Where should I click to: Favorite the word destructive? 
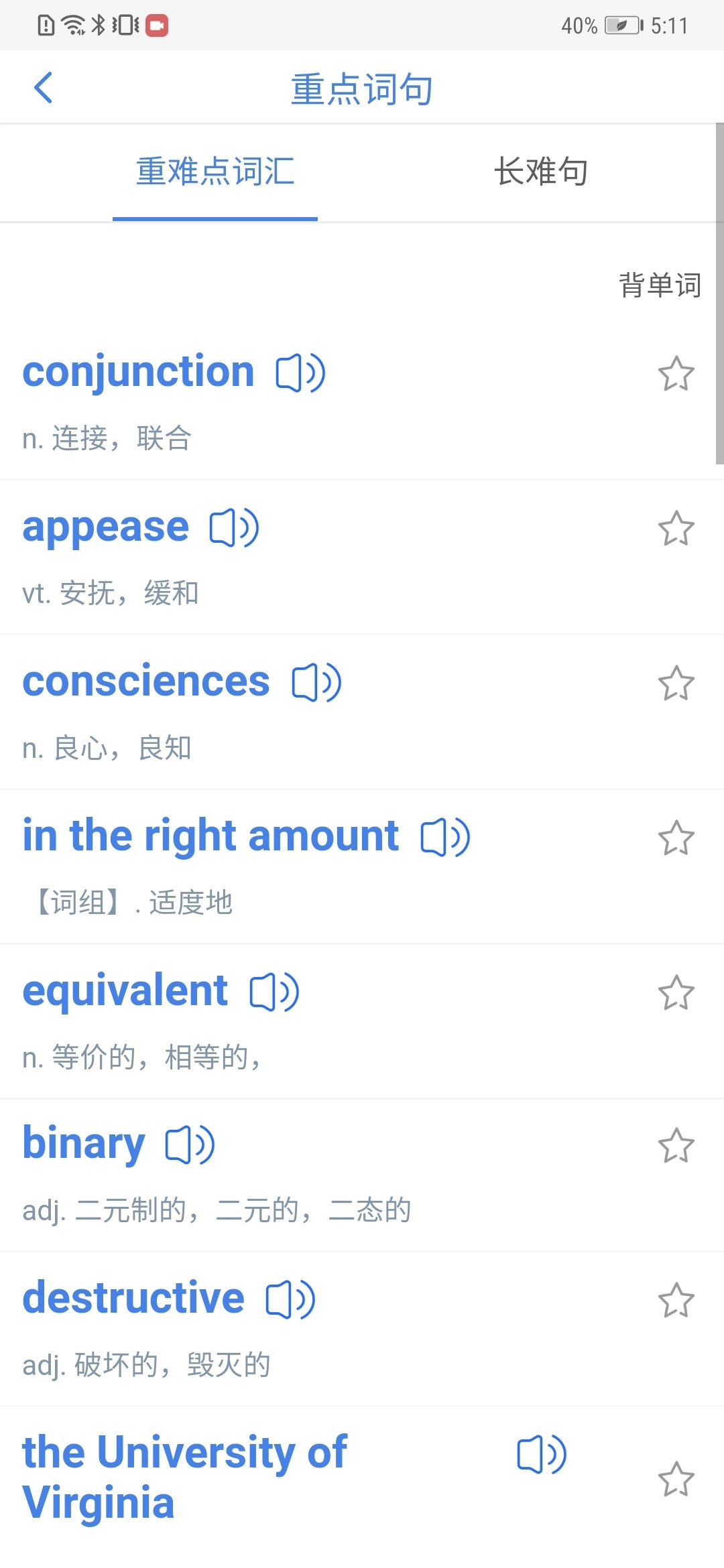tap(676, 1300)
